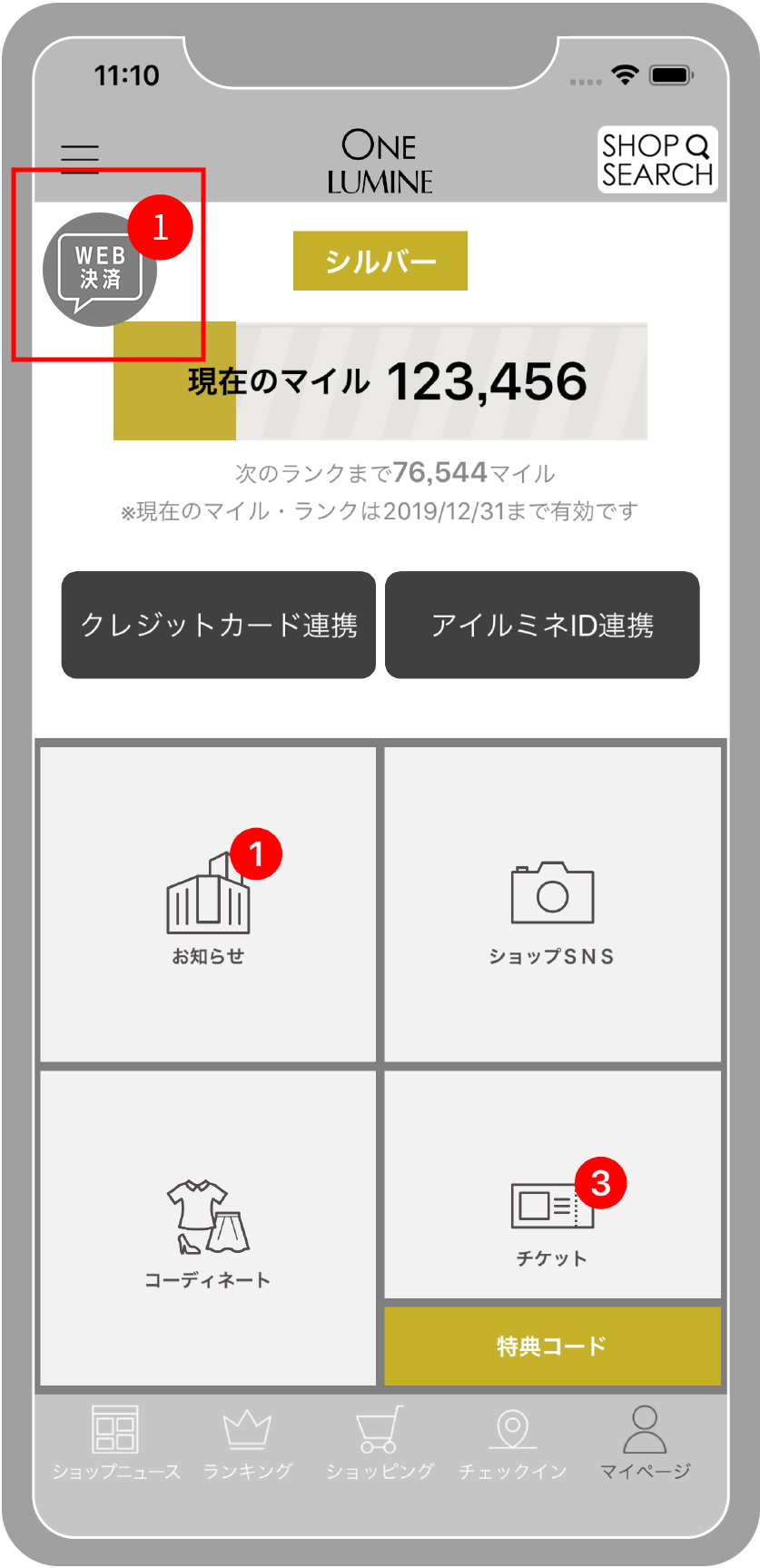Tap the 特典コード button

[552, 1346]
